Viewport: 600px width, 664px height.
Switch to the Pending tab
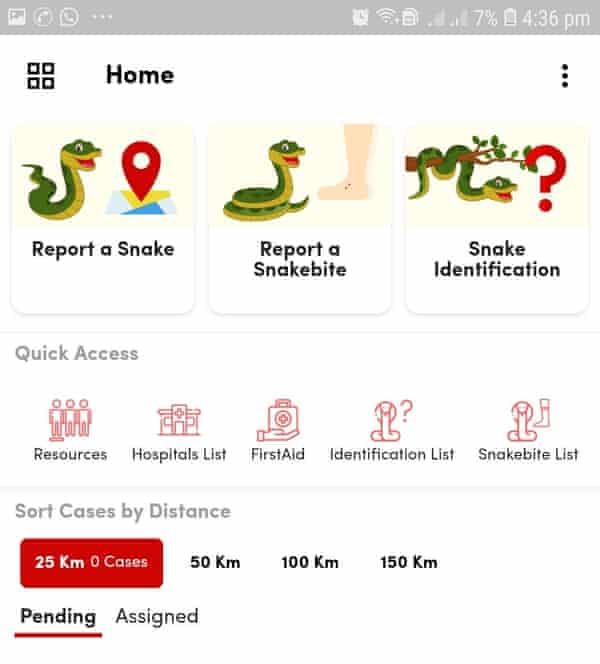(x=58, y=616)
